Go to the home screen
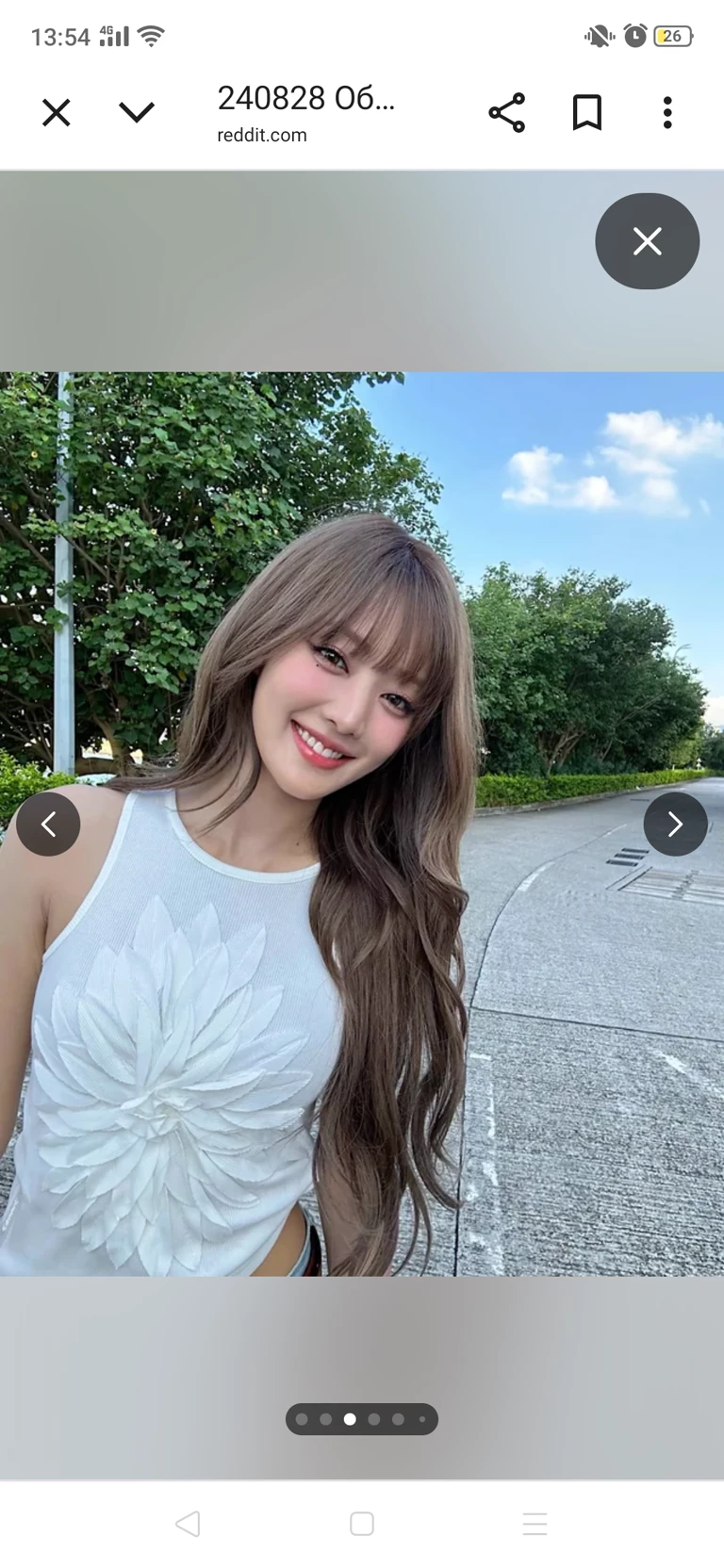The image size is (724, 1568). pyautogui.click(x=362, y=1524)
